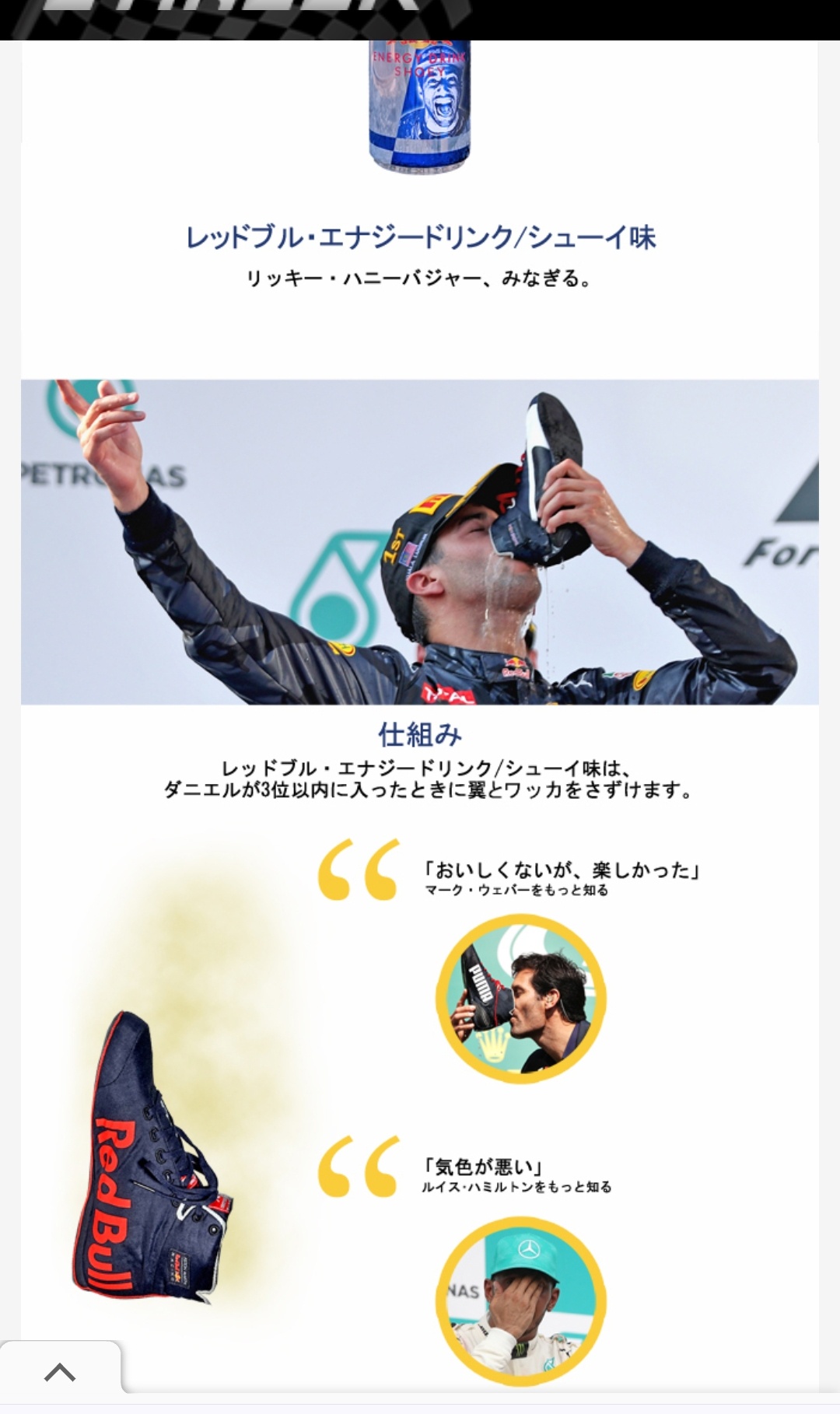
Task: Open the 'ルイス・ハミルトンをもっと知る' link
Action: [516, 1187]
